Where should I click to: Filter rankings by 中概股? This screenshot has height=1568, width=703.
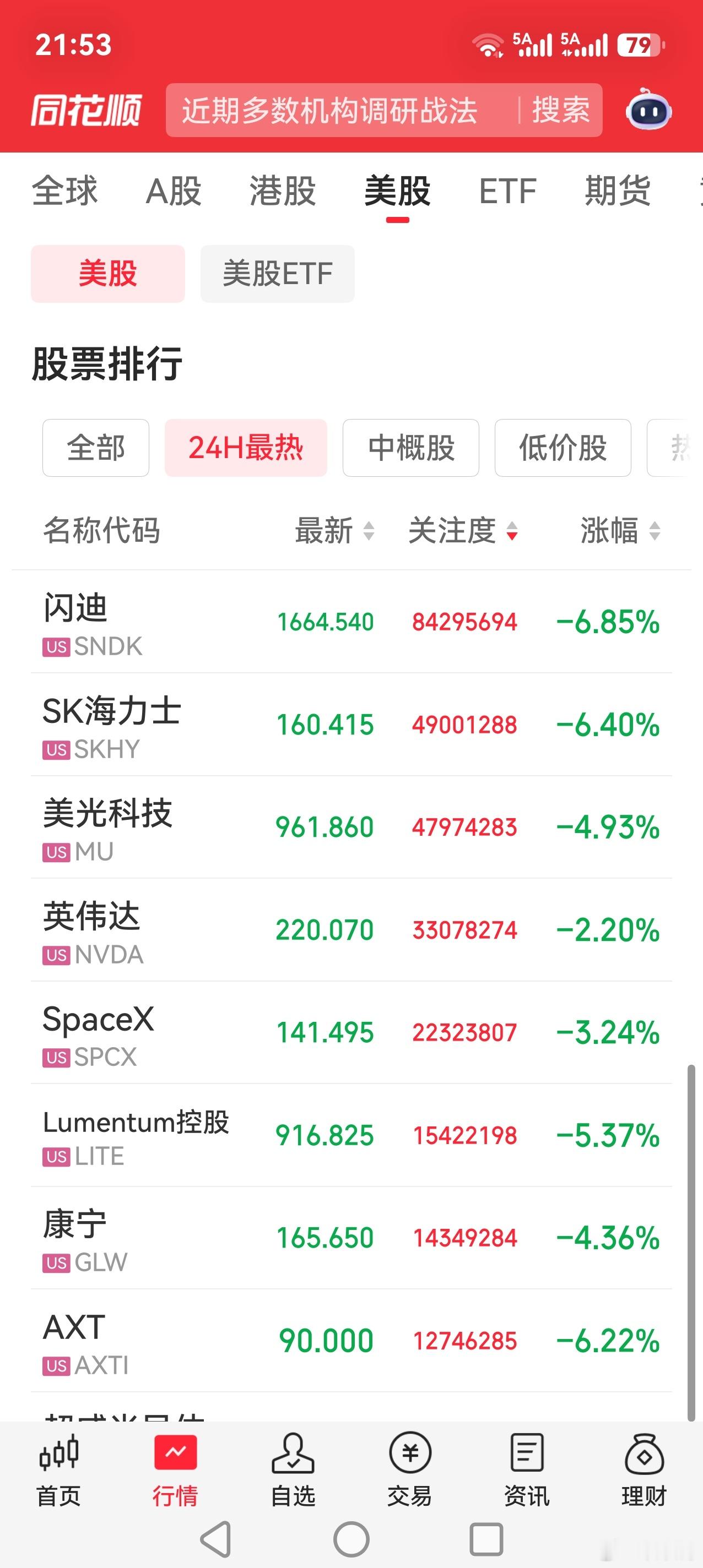411,448
